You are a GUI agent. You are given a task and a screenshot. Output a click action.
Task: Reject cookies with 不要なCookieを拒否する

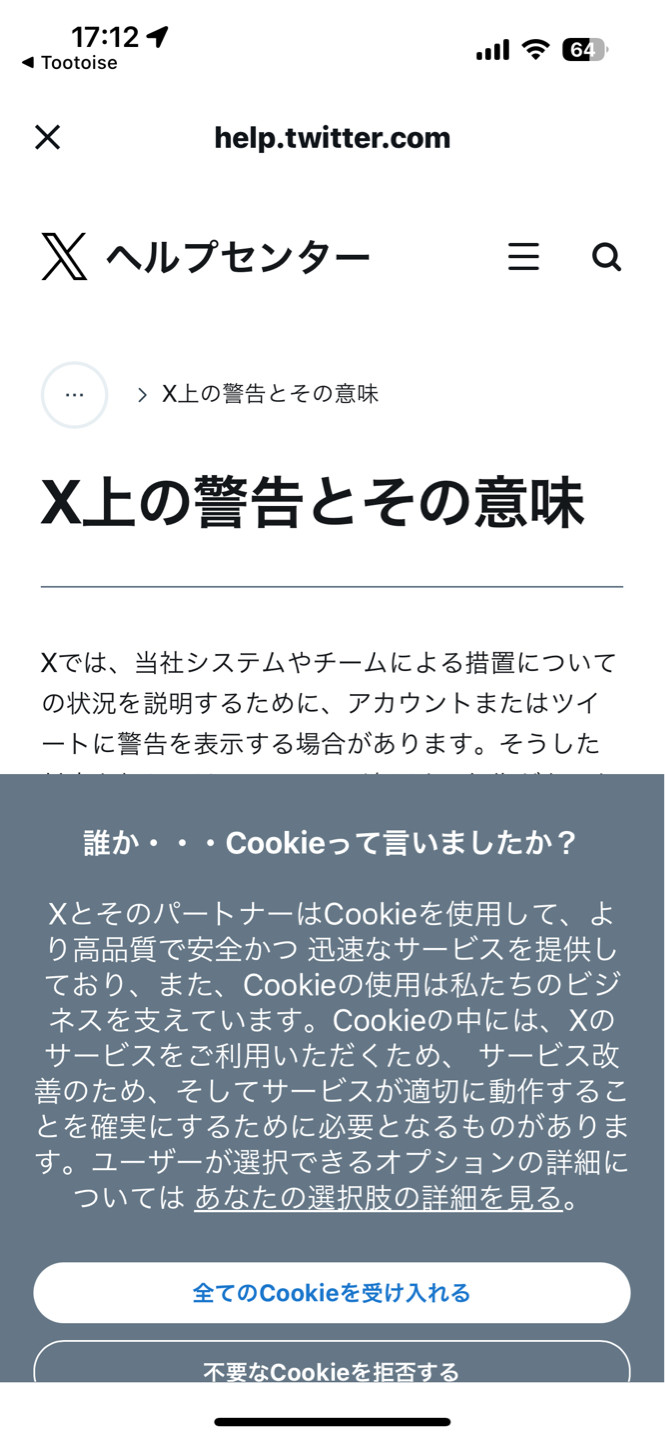pyautogui.click(x=332, y=1364)
